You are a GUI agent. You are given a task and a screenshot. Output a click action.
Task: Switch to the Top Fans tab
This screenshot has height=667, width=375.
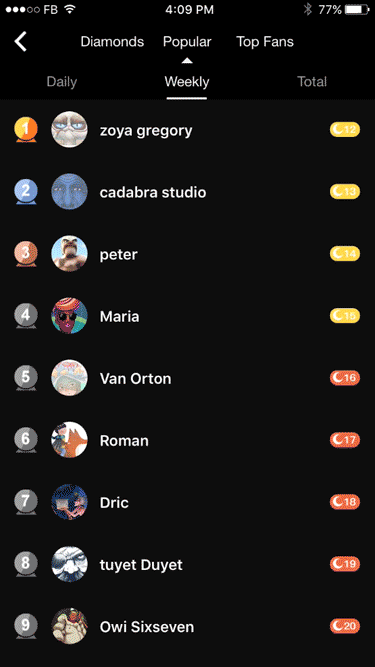[x=265, y=42]
